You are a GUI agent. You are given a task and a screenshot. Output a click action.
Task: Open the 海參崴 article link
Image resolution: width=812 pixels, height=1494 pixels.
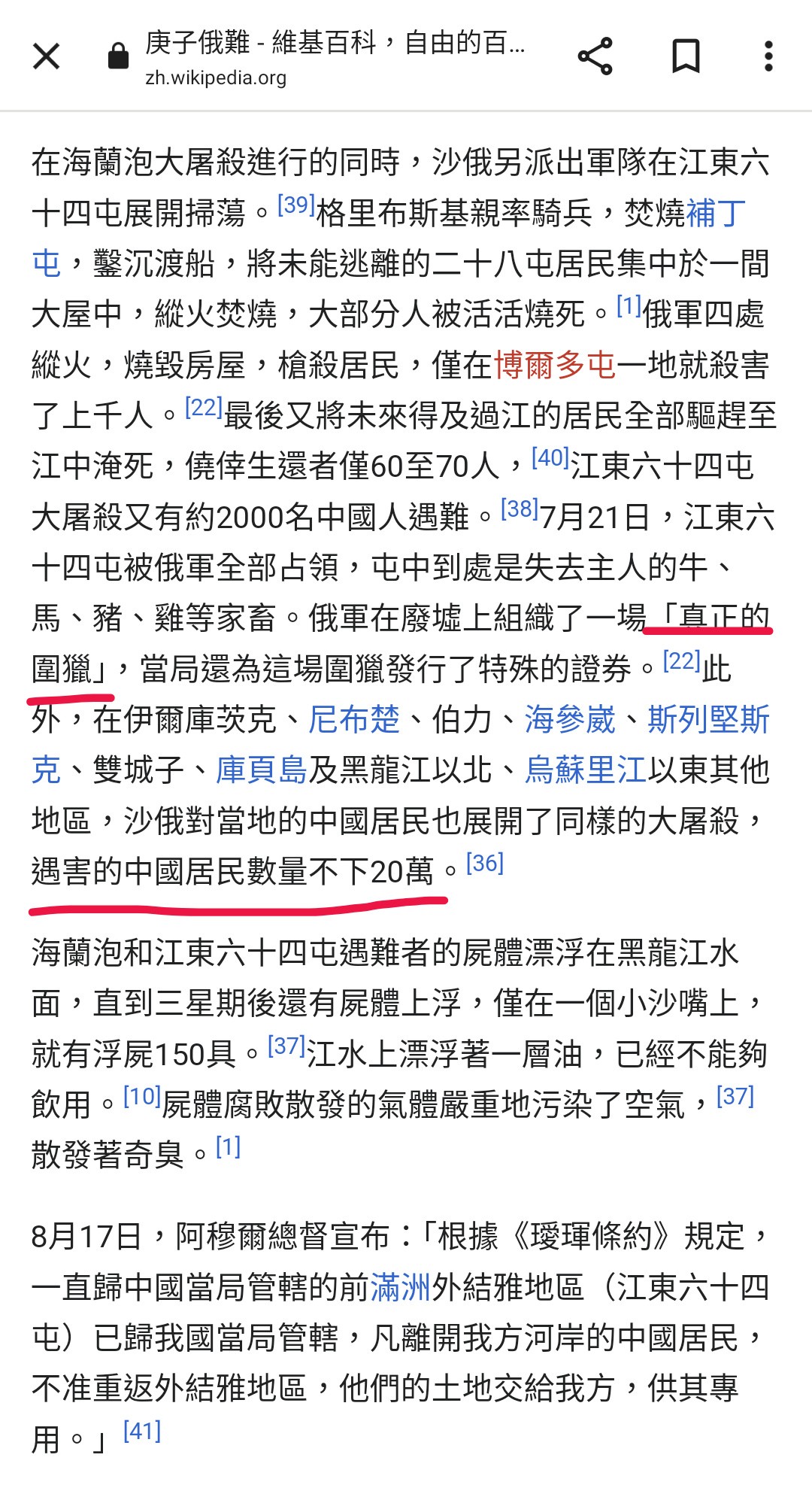[570, 720]
